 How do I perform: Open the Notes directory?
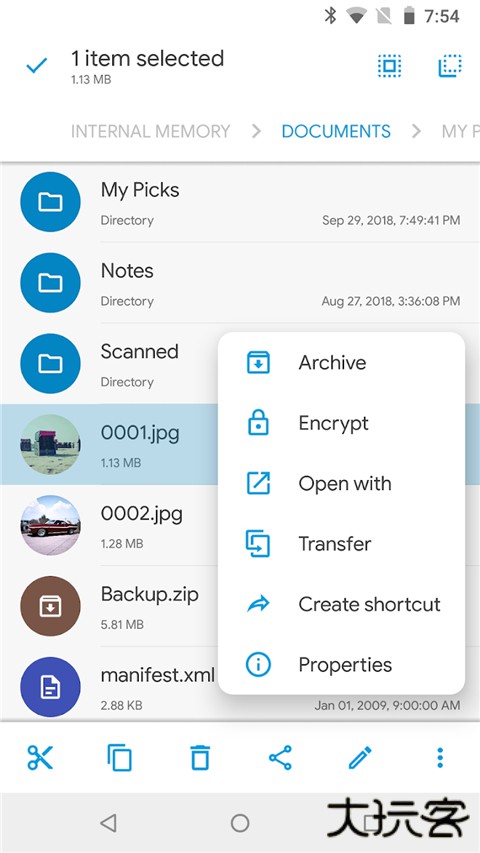(240, 283)
